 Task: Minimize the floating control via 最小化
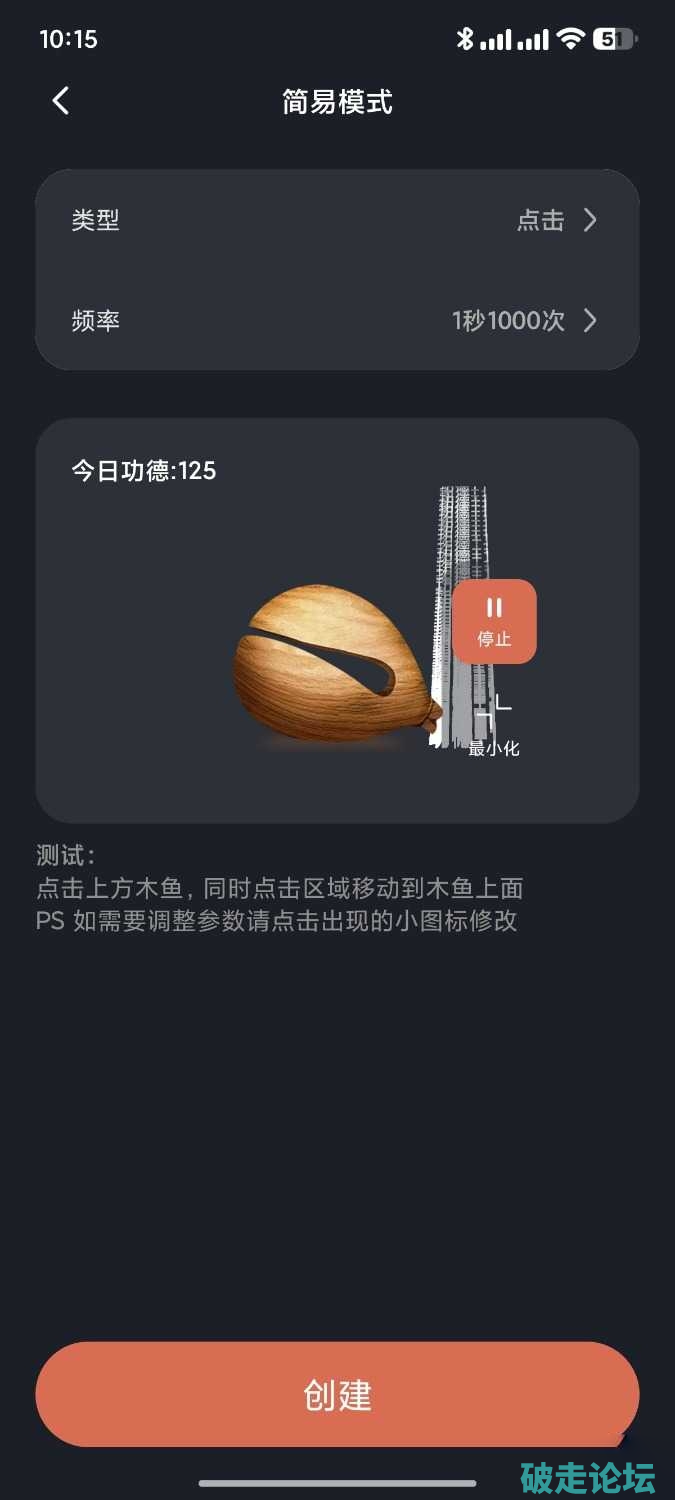[494, 728]
